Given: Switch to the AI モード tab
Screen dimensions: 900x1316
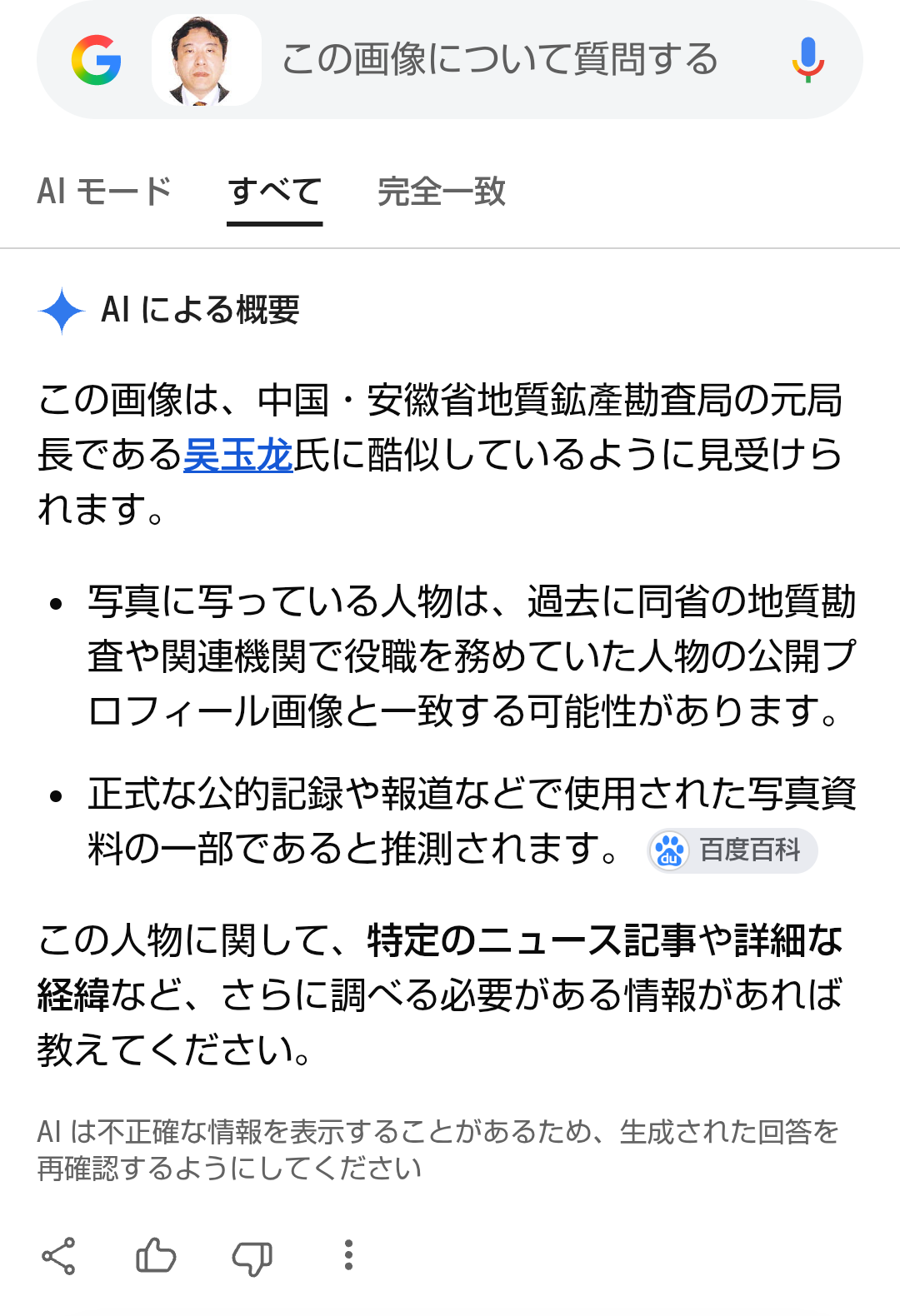Looking at the screenshot, I should coord(104,191).
